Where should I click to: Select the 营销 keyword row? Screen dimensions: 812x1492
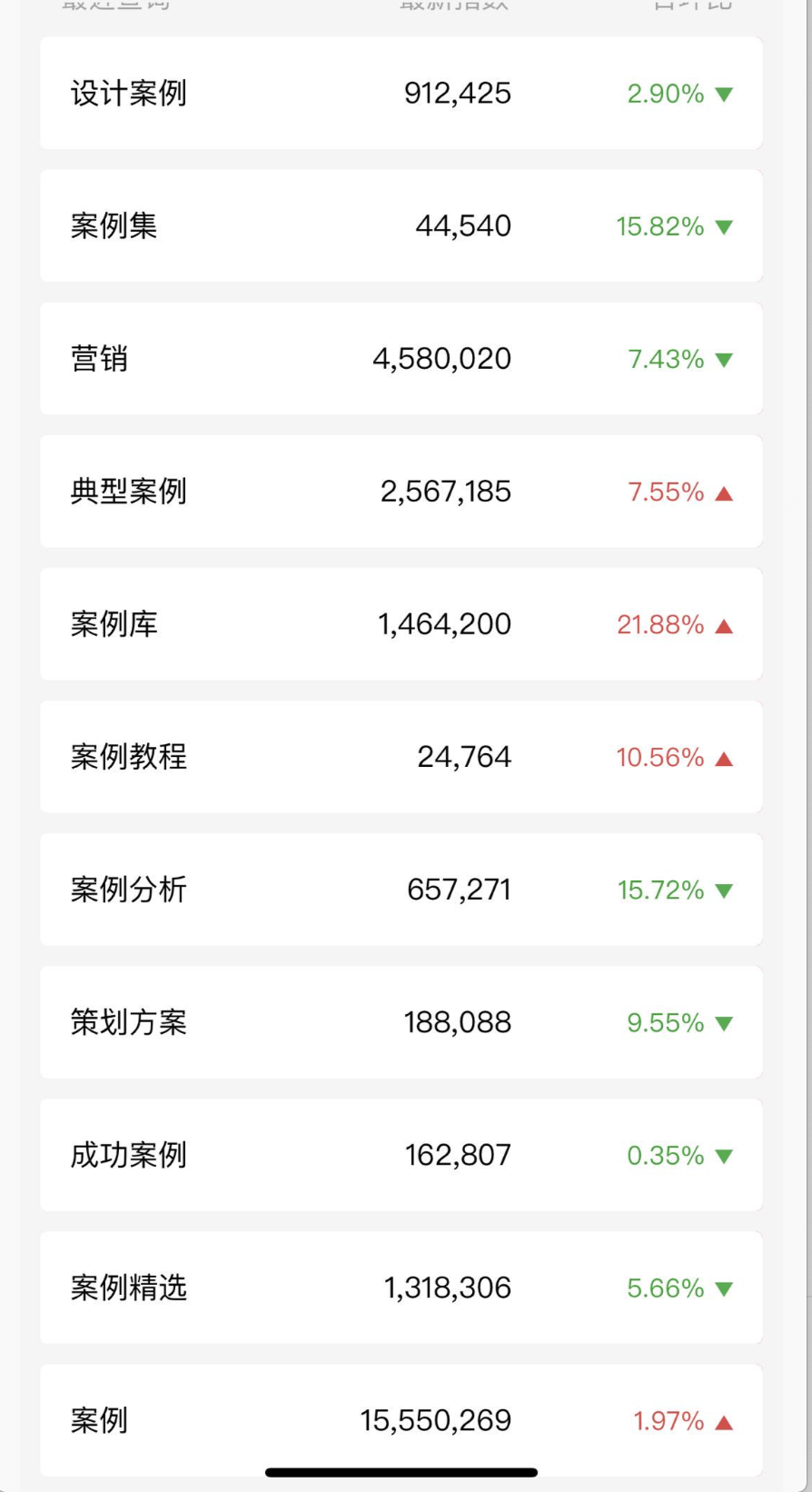(401, 359)
